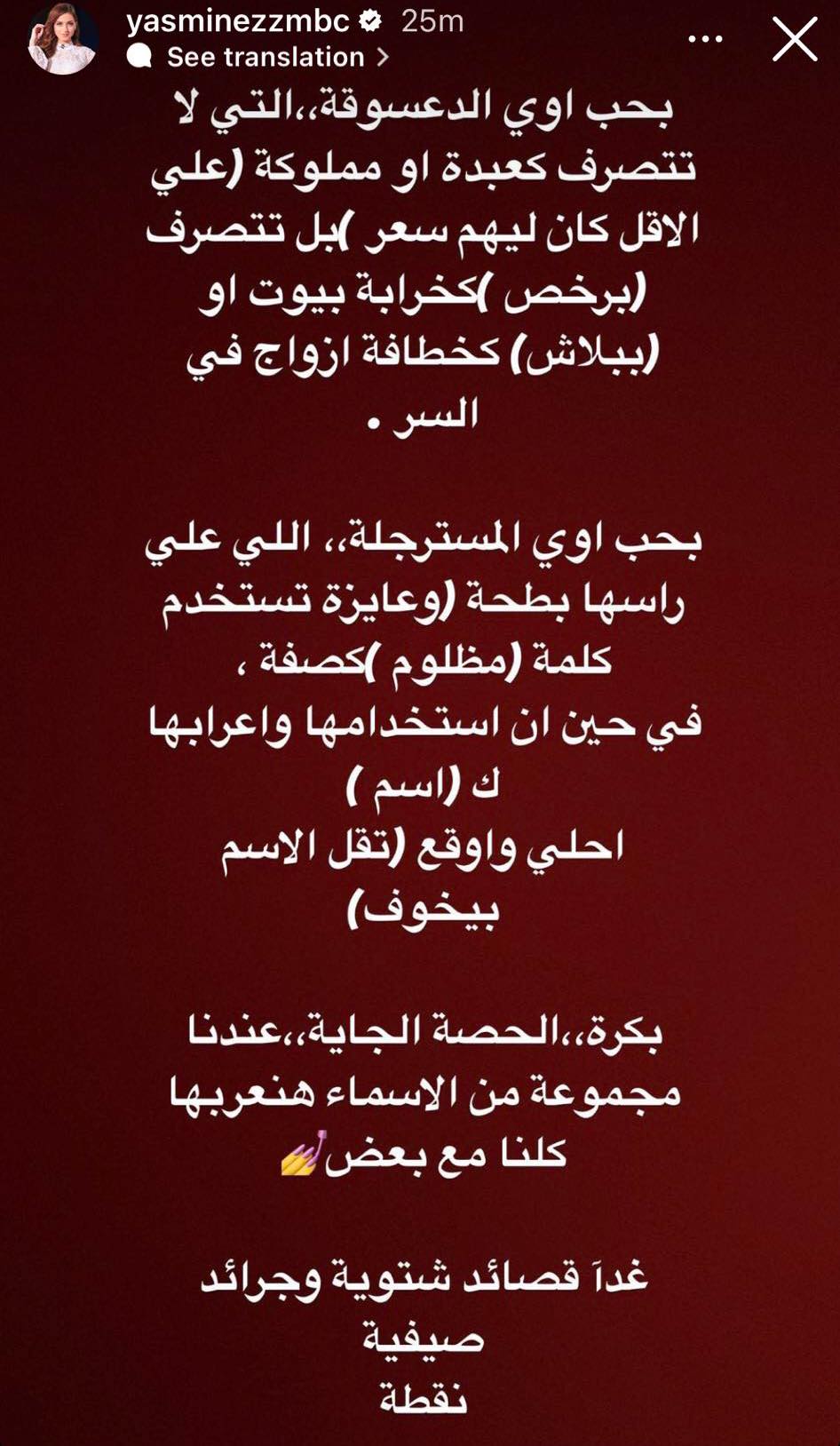Tap See translation

click(265, 57)
